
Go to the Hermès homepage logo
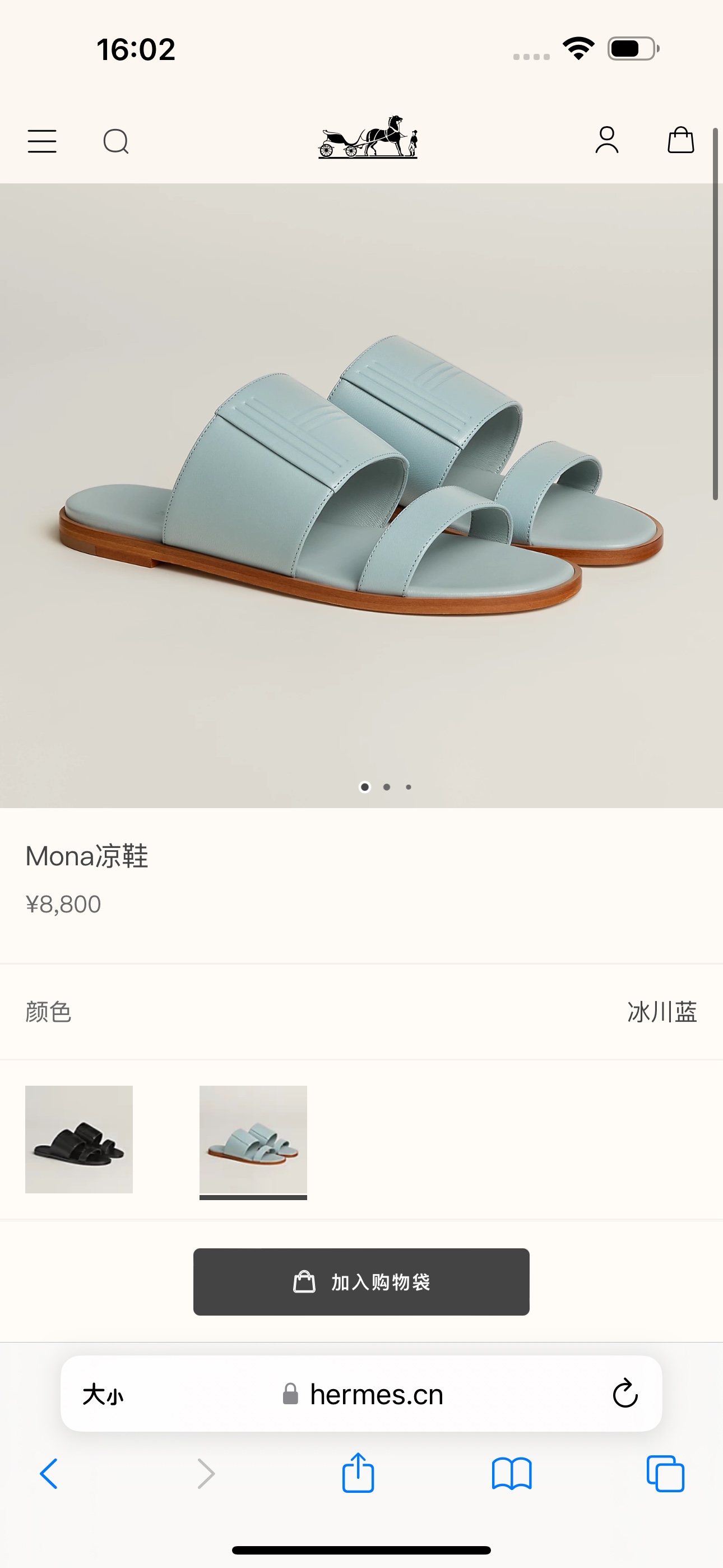click(x=368, y=137)
